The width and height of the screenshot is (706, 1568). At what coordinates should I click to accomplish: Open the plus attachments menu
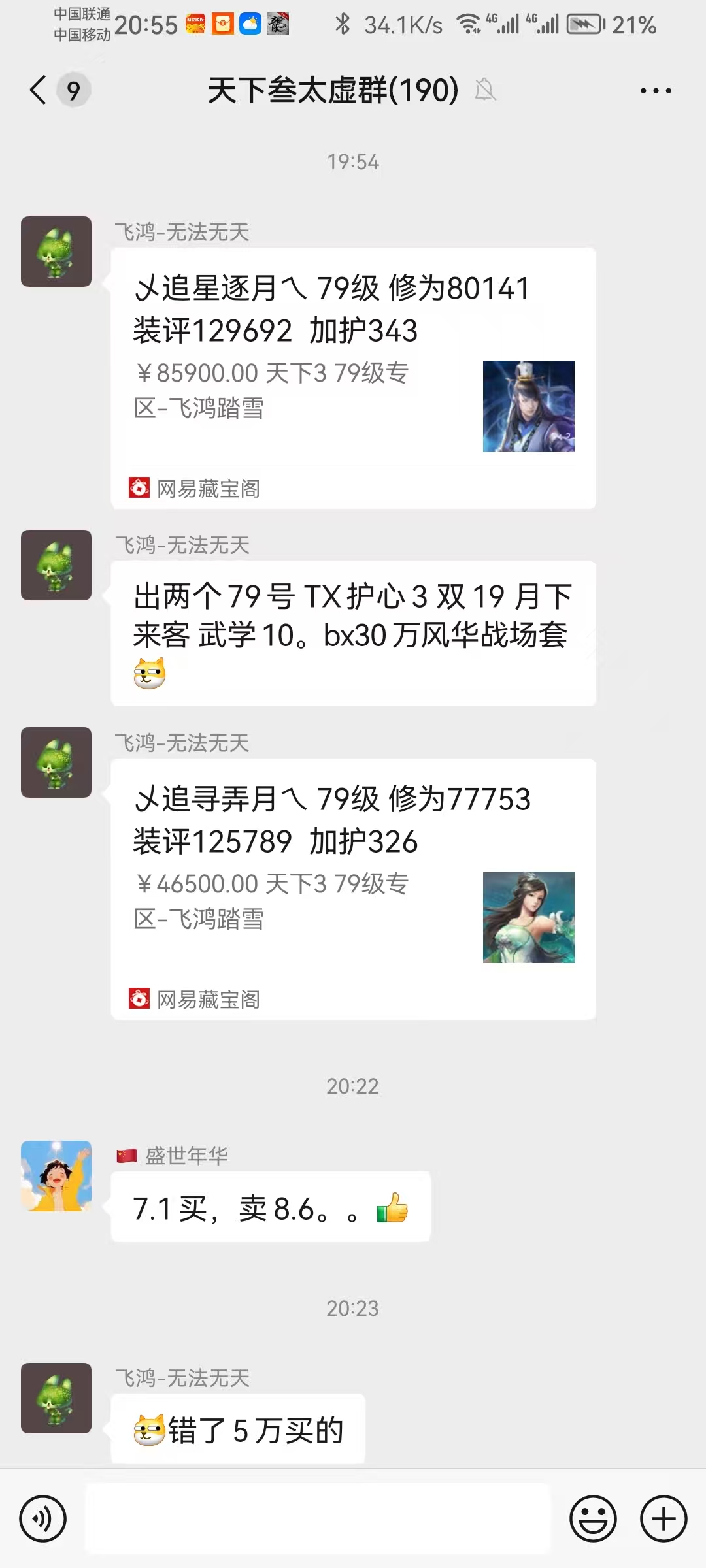point(664,1518)
